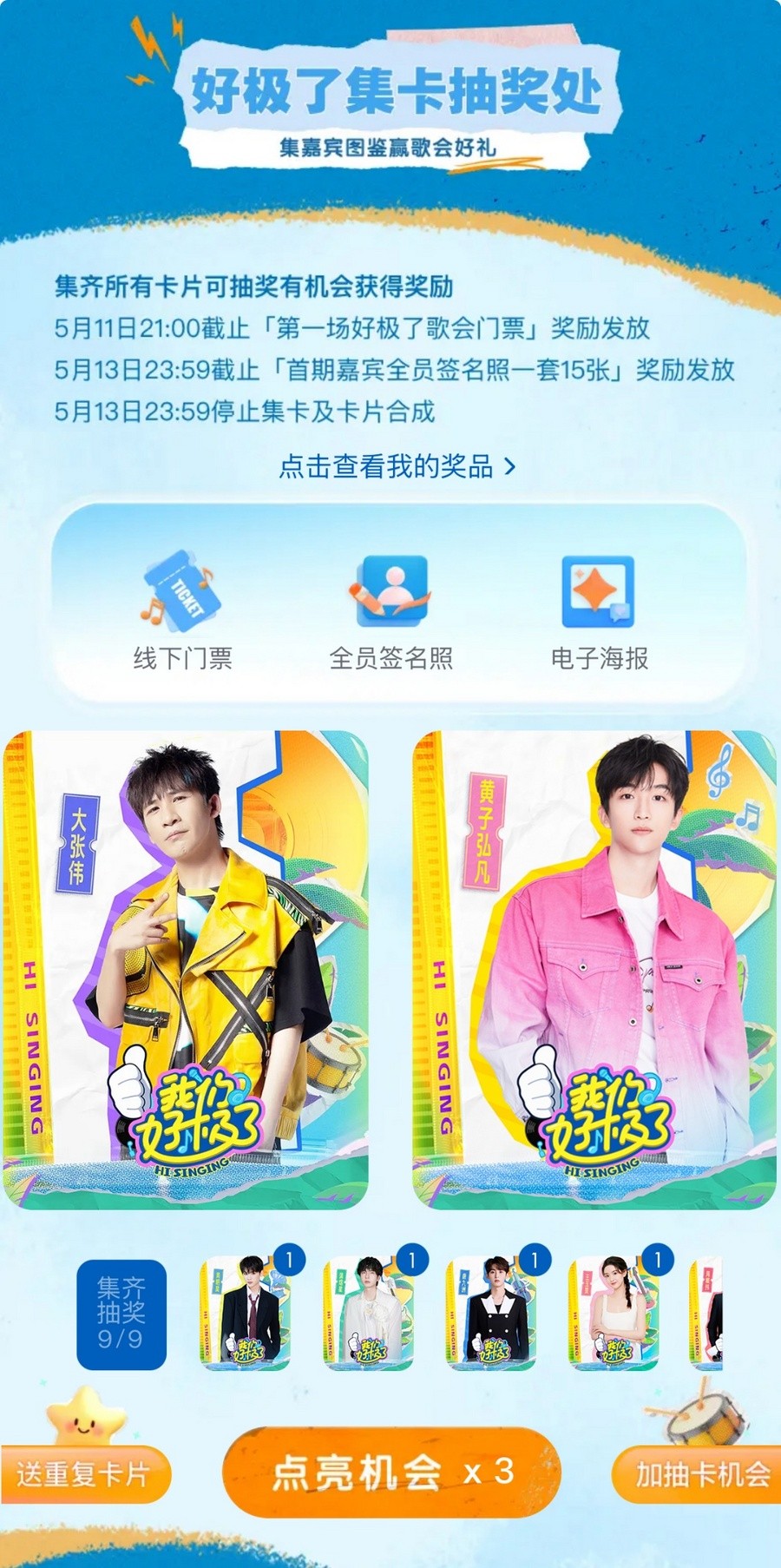
Task: Tap 加抽卡机会 for more draws
Action: click(x=699, y=1474)
